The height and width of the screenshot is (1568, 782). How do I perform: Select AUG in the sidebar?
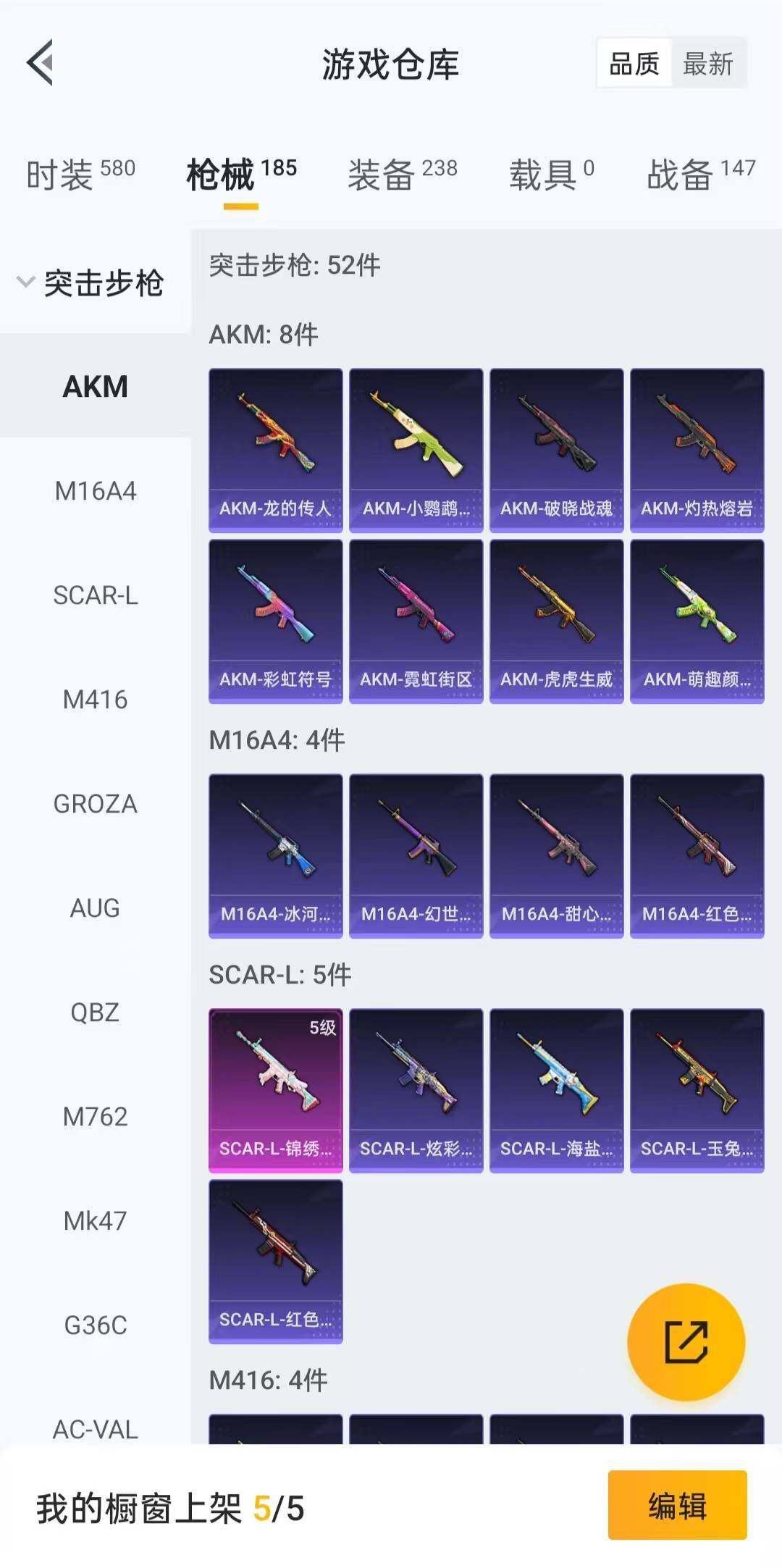tap(95, 908)
